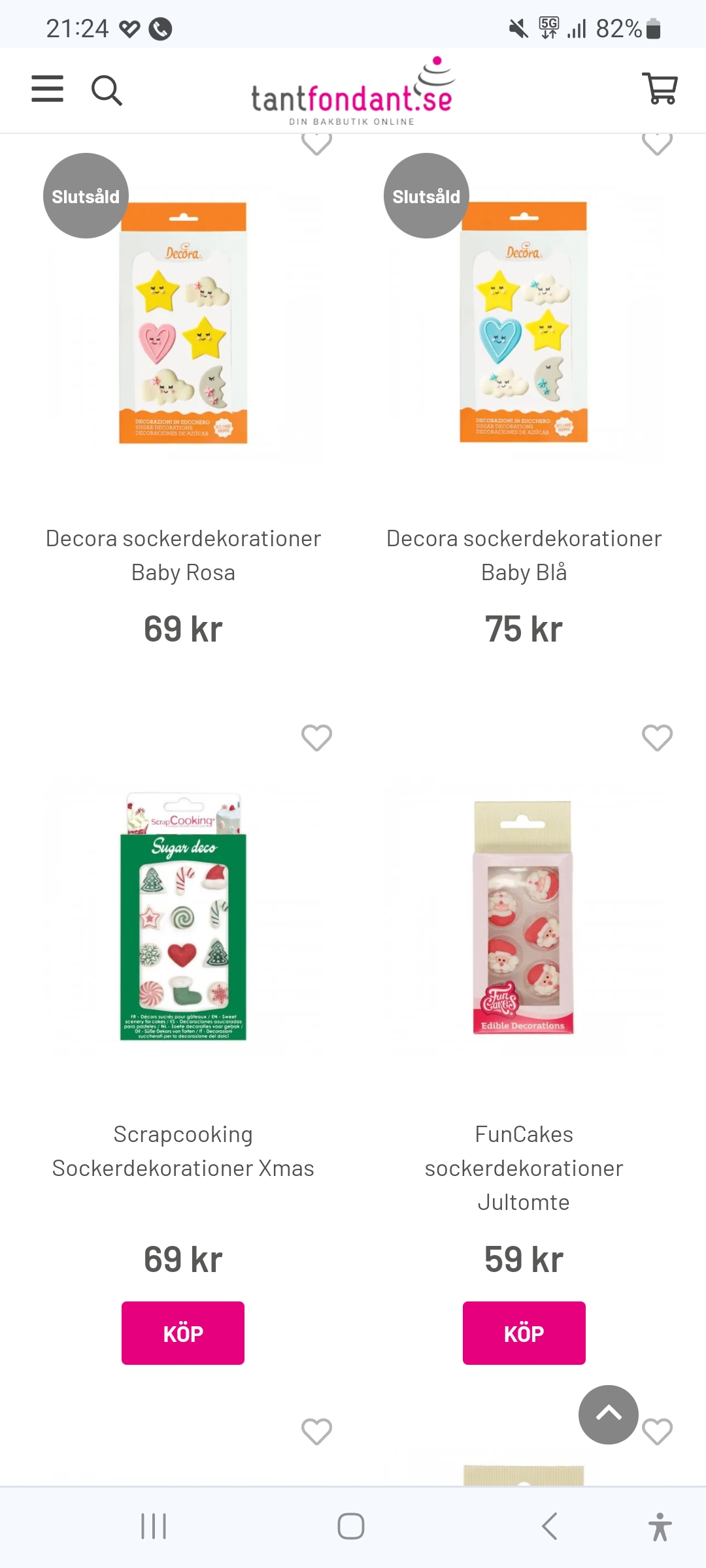Buy Scrapcooking Sockerdekorationer Xmas with KÖP

[x=183, y=1333]
